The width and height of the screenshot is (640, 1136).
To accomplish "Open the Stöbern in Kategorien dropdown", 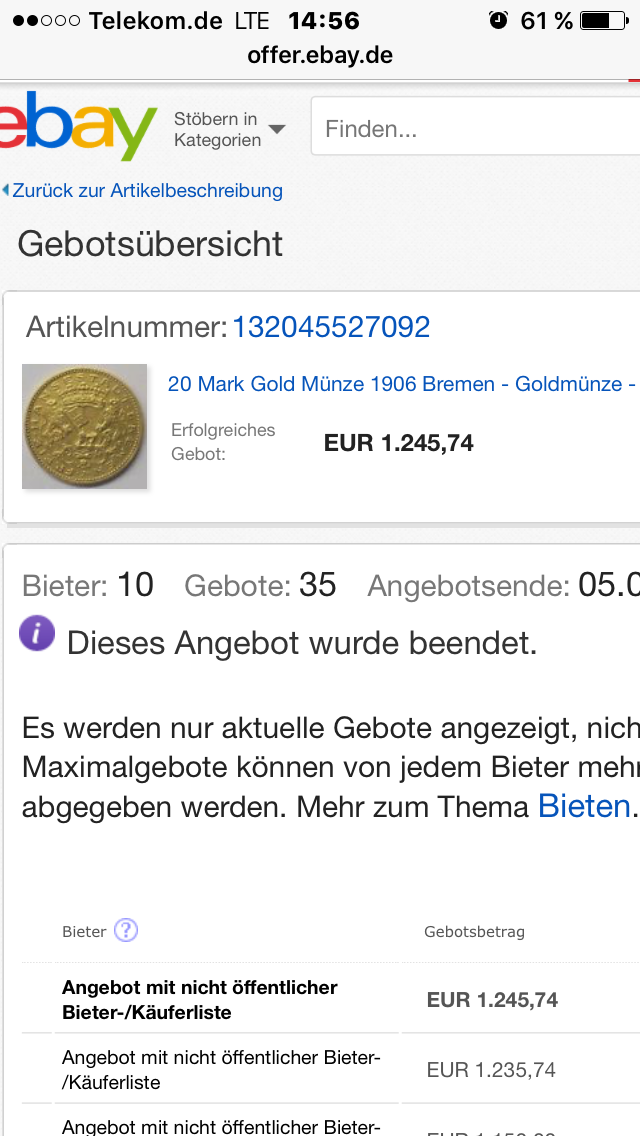I will point(229,129).
